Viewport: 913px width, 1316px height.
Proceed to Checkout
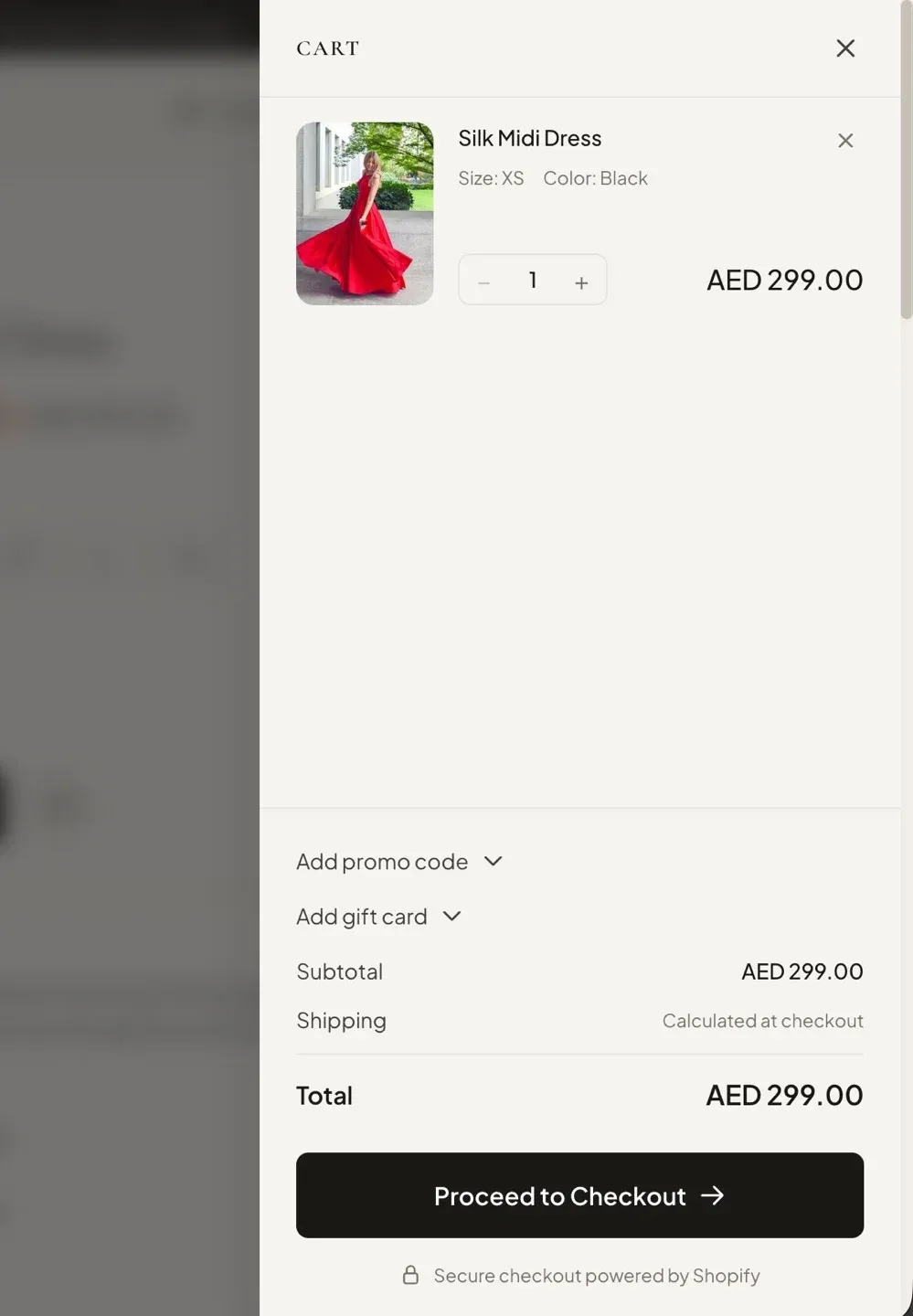tap(579, 1195)
